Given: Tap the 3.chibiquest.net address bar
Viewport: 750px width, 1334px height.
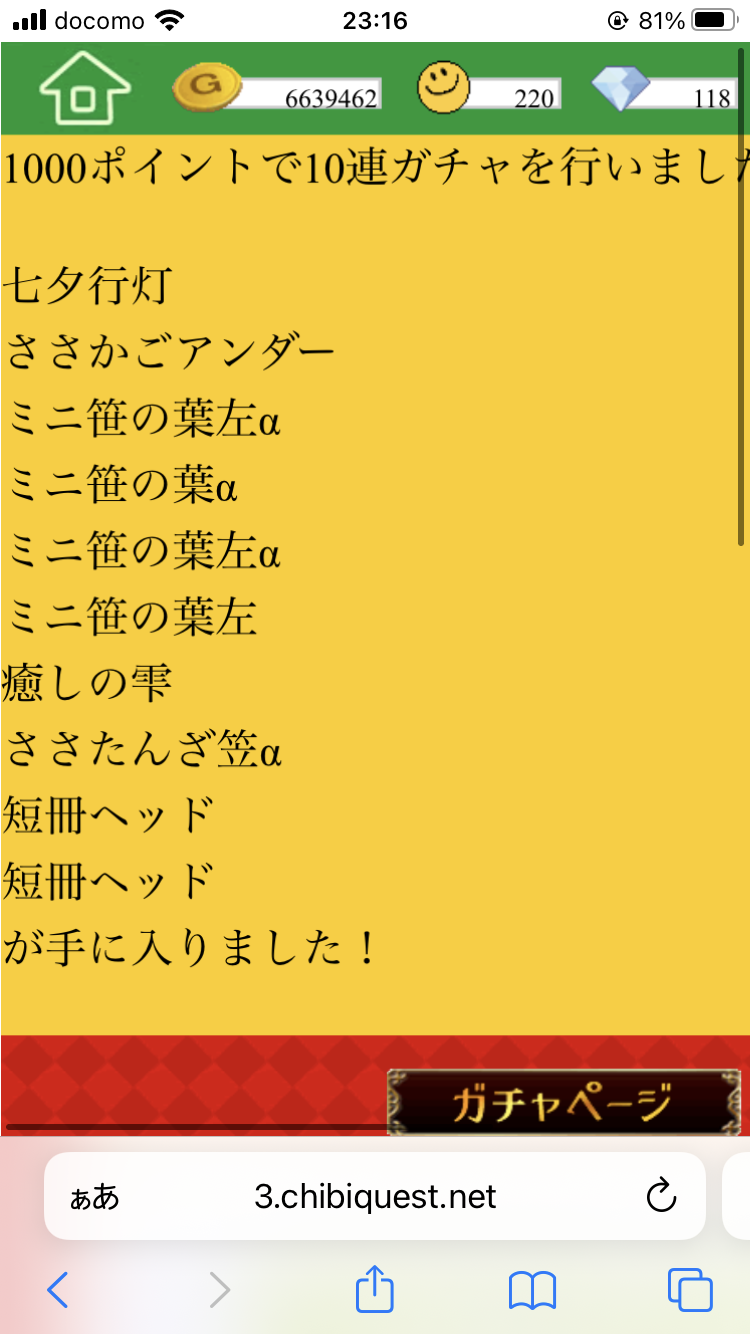Looking at the screenshot, I should (375, 1196).
